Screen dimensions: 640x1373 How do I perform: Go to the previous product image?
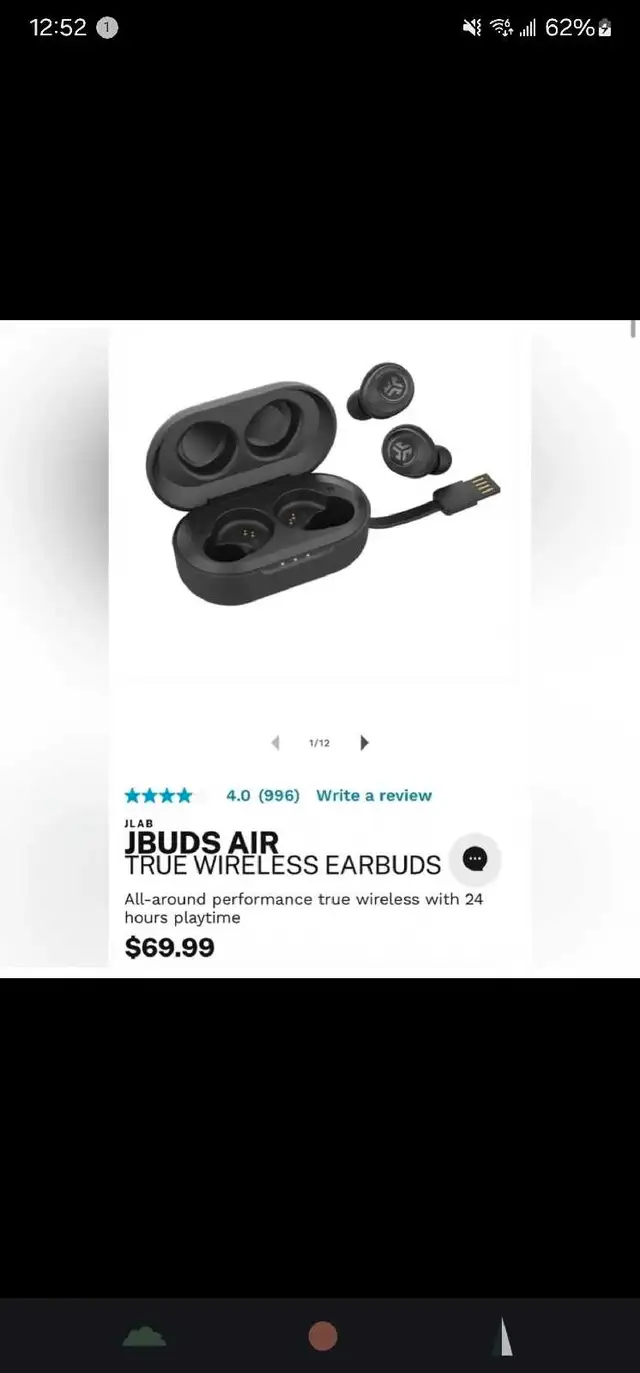point(276,743)
